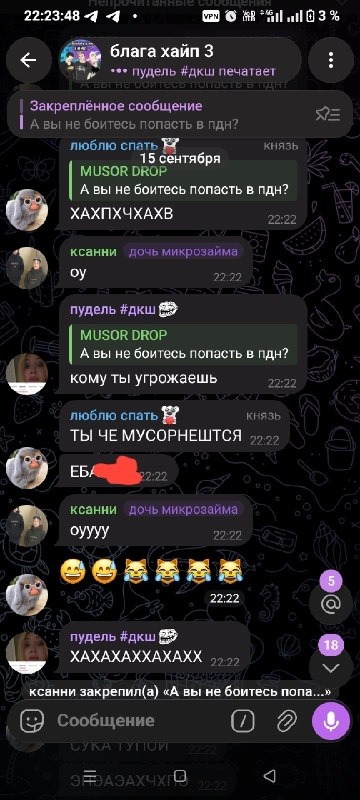Record a voice message with the microphone
The width and height of the screenshot is (360, 800).
(331, 720)
